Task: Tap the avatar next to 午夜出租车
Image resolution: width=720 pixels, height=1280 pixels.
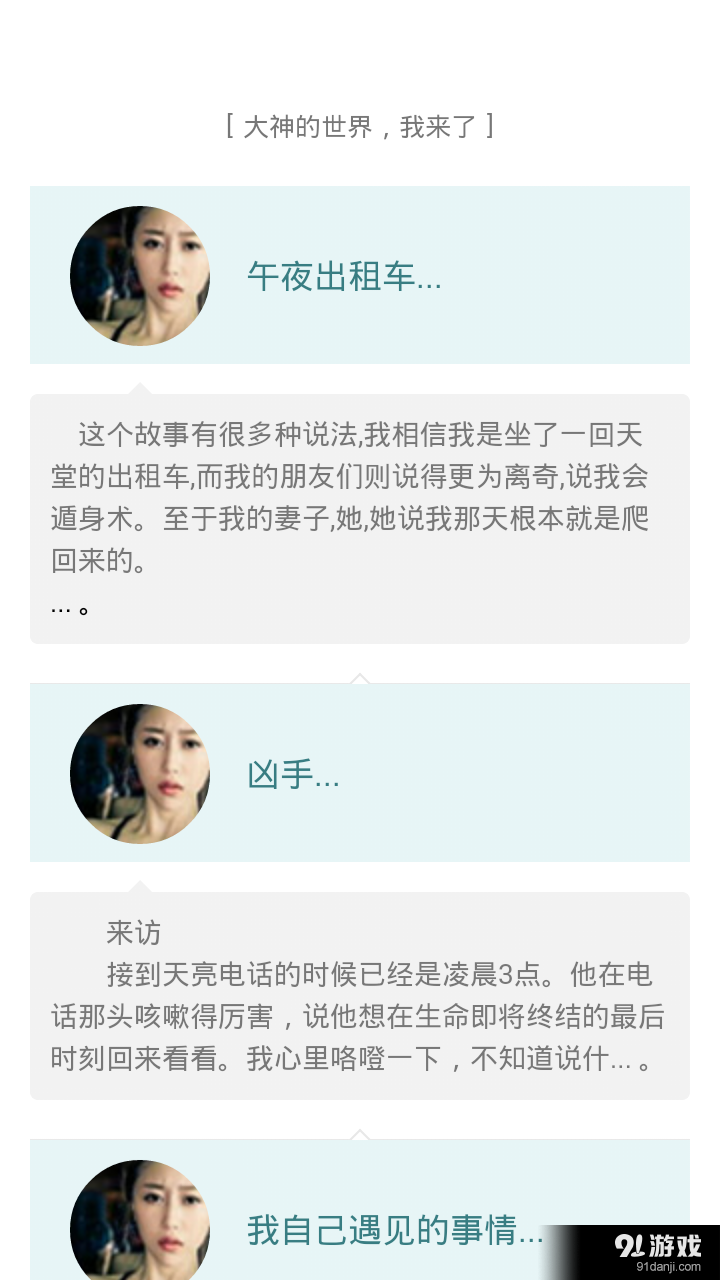Action: pos(139,275)
